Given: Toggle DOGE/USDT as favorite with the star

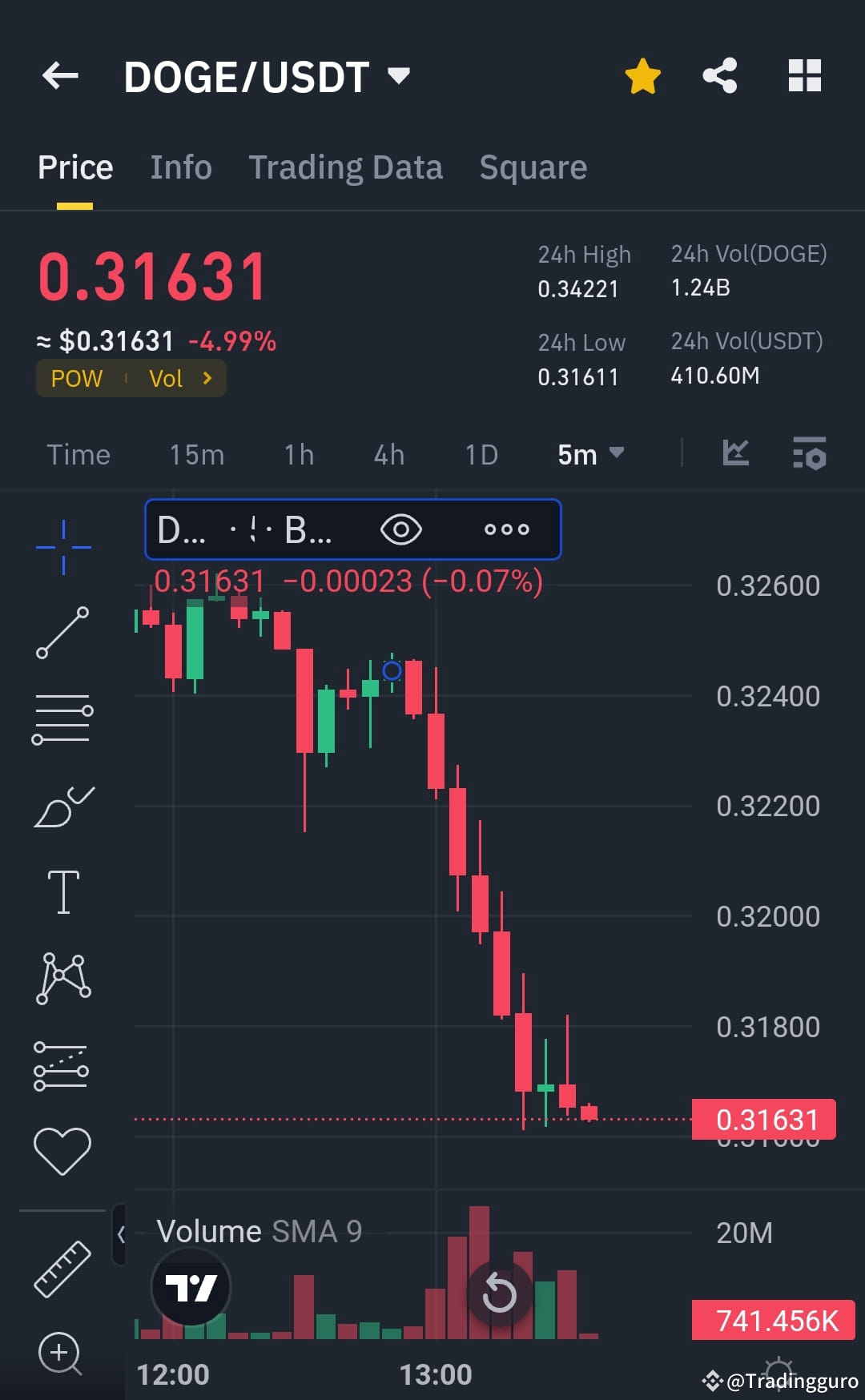Looking at the screenshot, I should tap(642, 74).
